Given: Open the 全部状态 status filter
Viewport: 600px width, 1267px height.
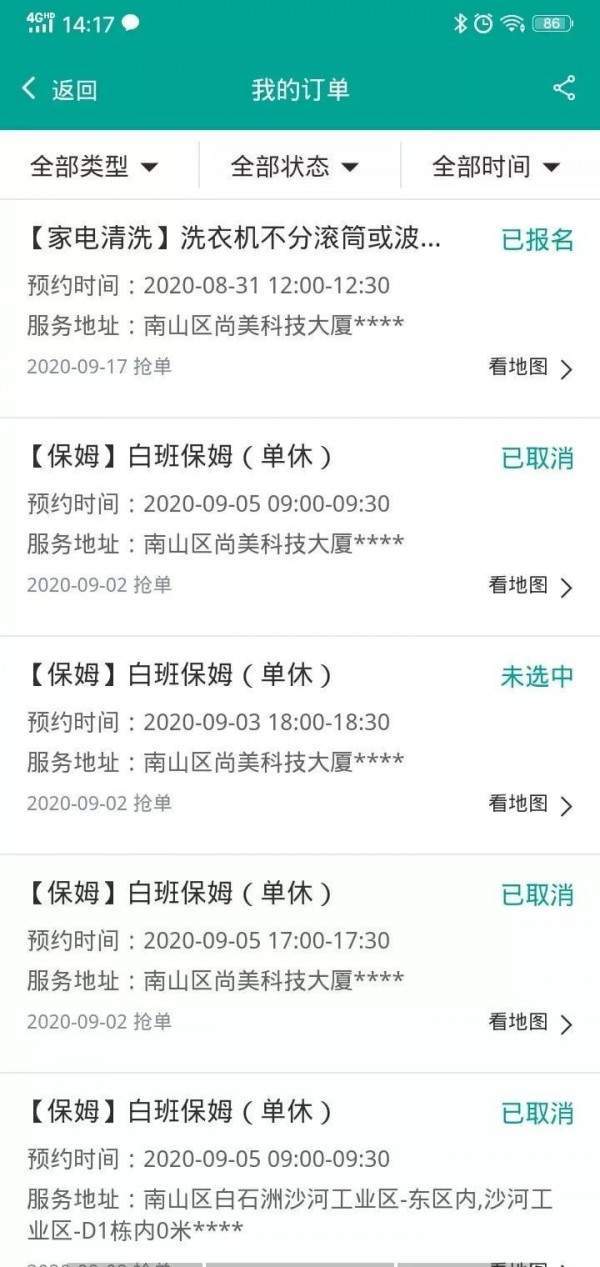Looking at the screenshot, I should tap(295, 166).
